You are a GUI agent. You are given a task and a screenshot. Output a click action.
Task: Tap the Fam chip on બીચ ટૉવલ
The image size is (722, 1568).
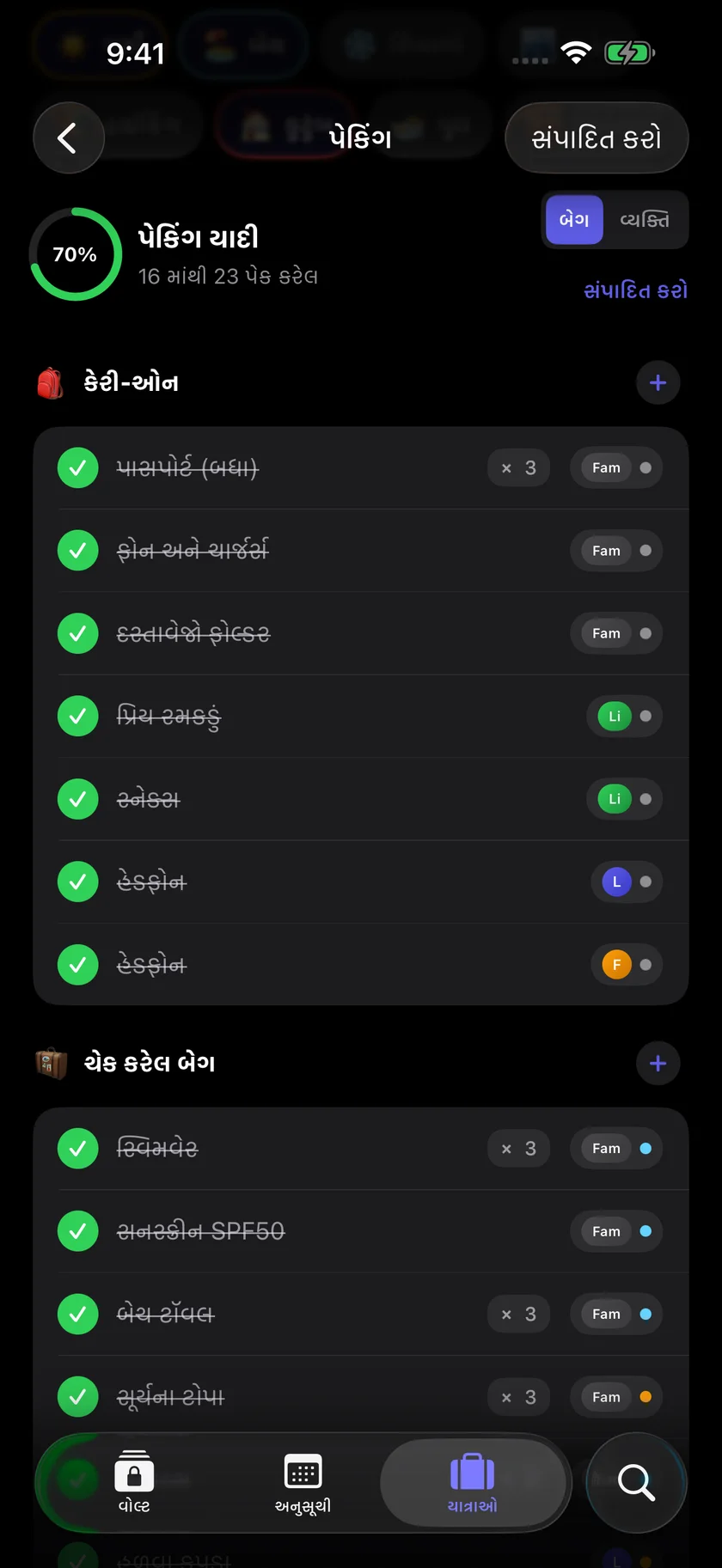tap(616, 1314)
